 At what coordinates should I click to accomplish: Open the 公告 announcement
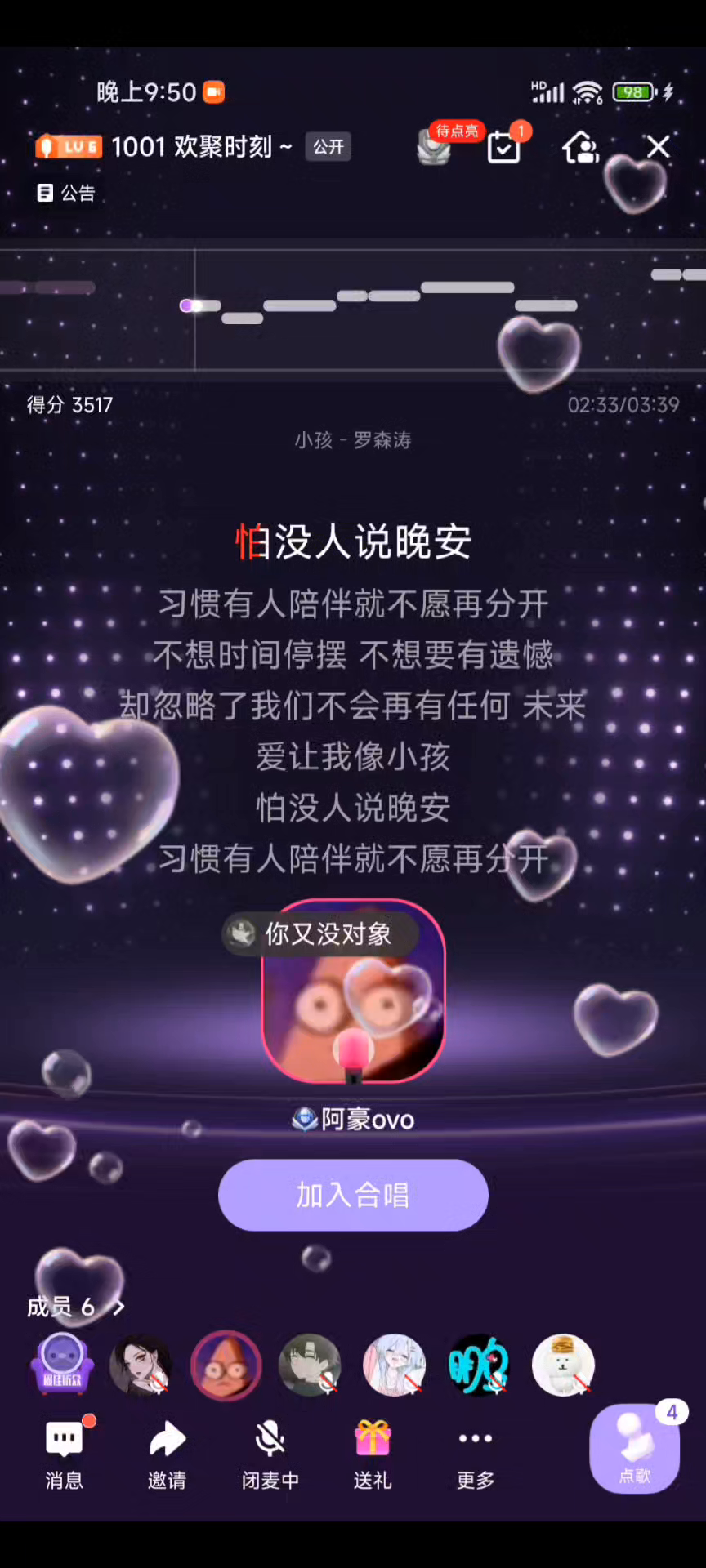(66, 193)
